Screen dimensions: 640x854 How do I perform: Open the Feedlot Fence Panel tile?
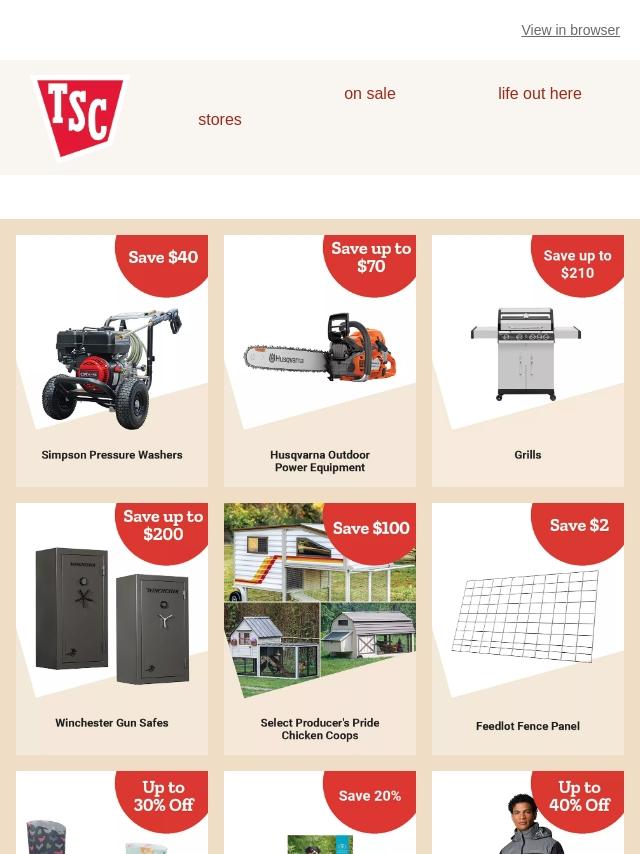coord(528,629)
